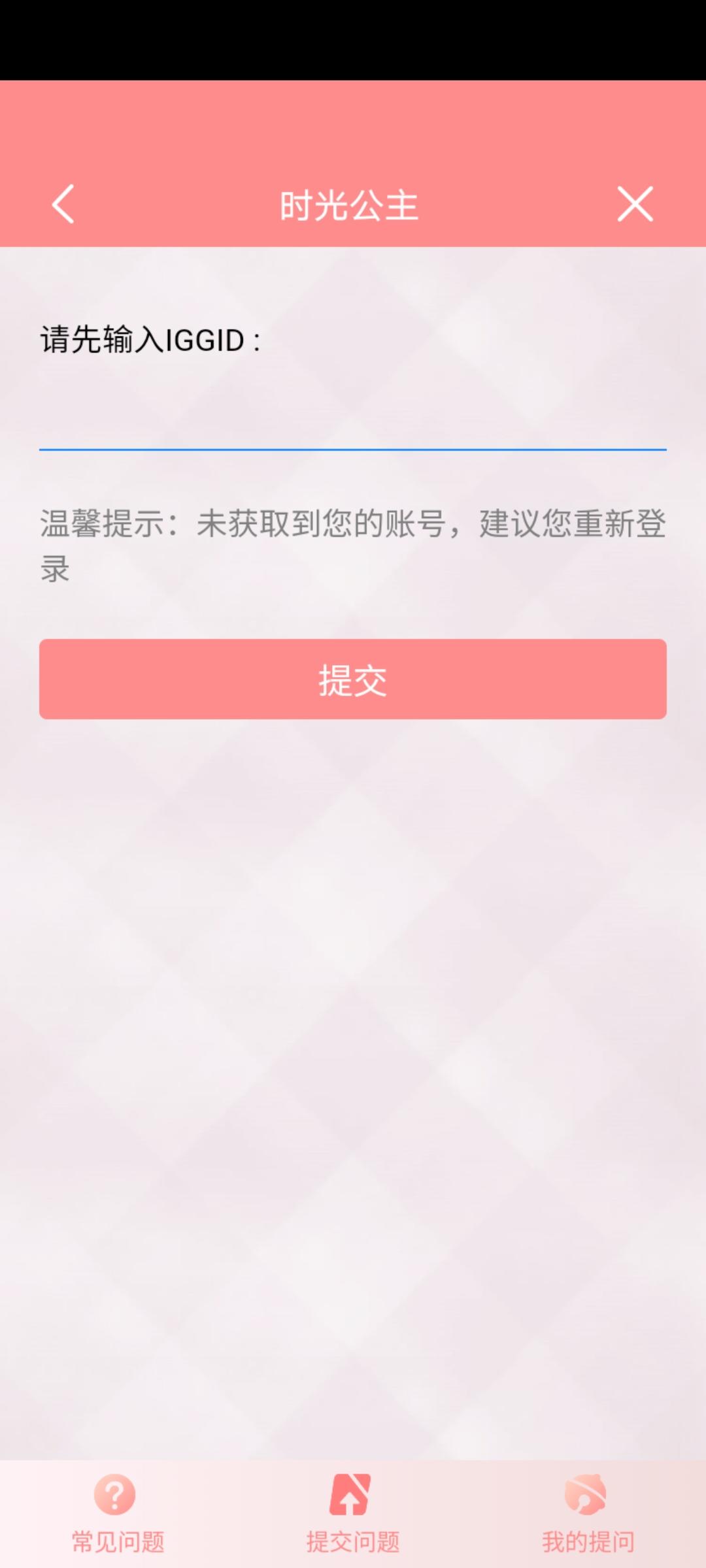
Task: Tap the 请先输入IGGID label
Action: click(x=150, y=338)
